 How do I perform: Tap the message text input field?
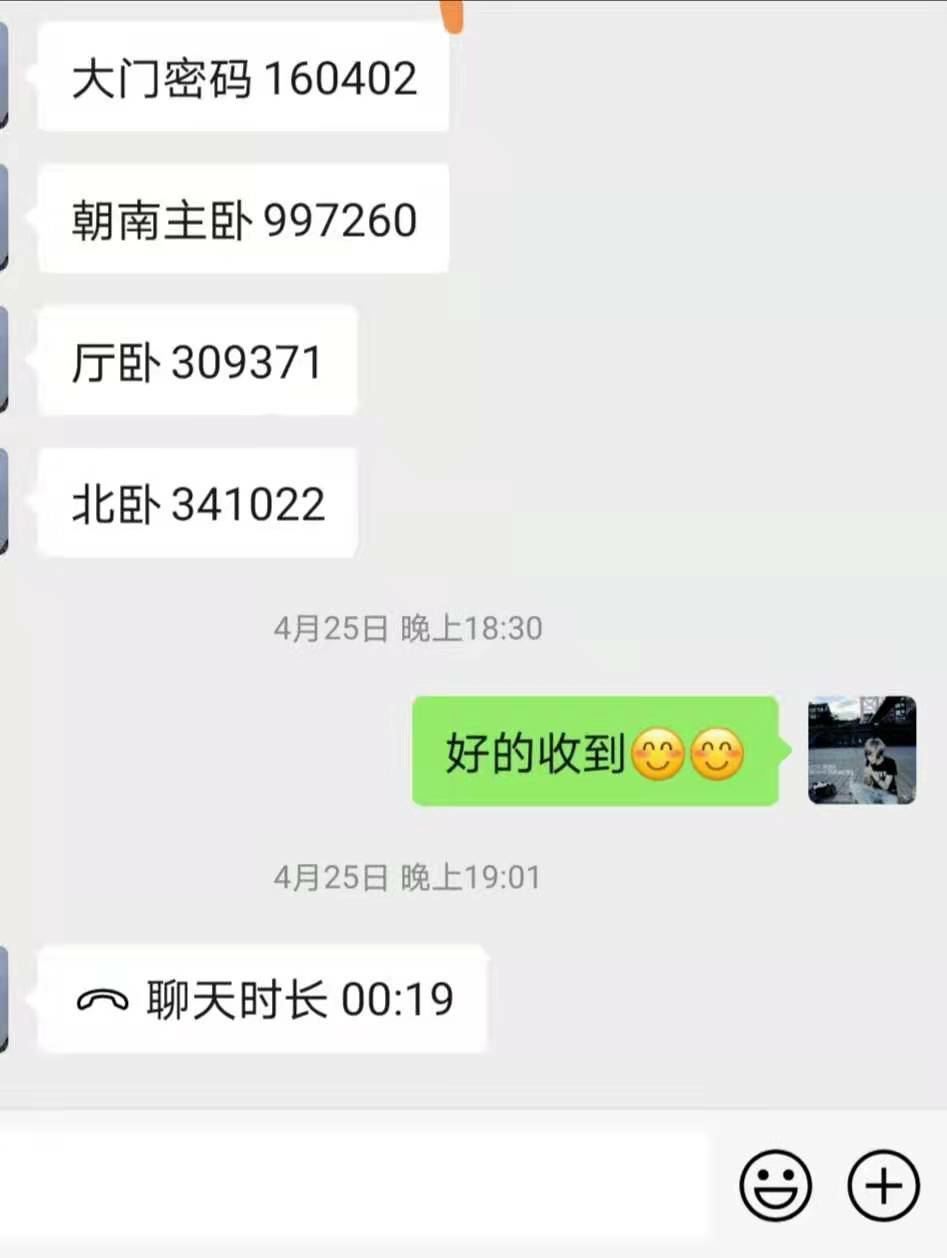[350, 1185]
